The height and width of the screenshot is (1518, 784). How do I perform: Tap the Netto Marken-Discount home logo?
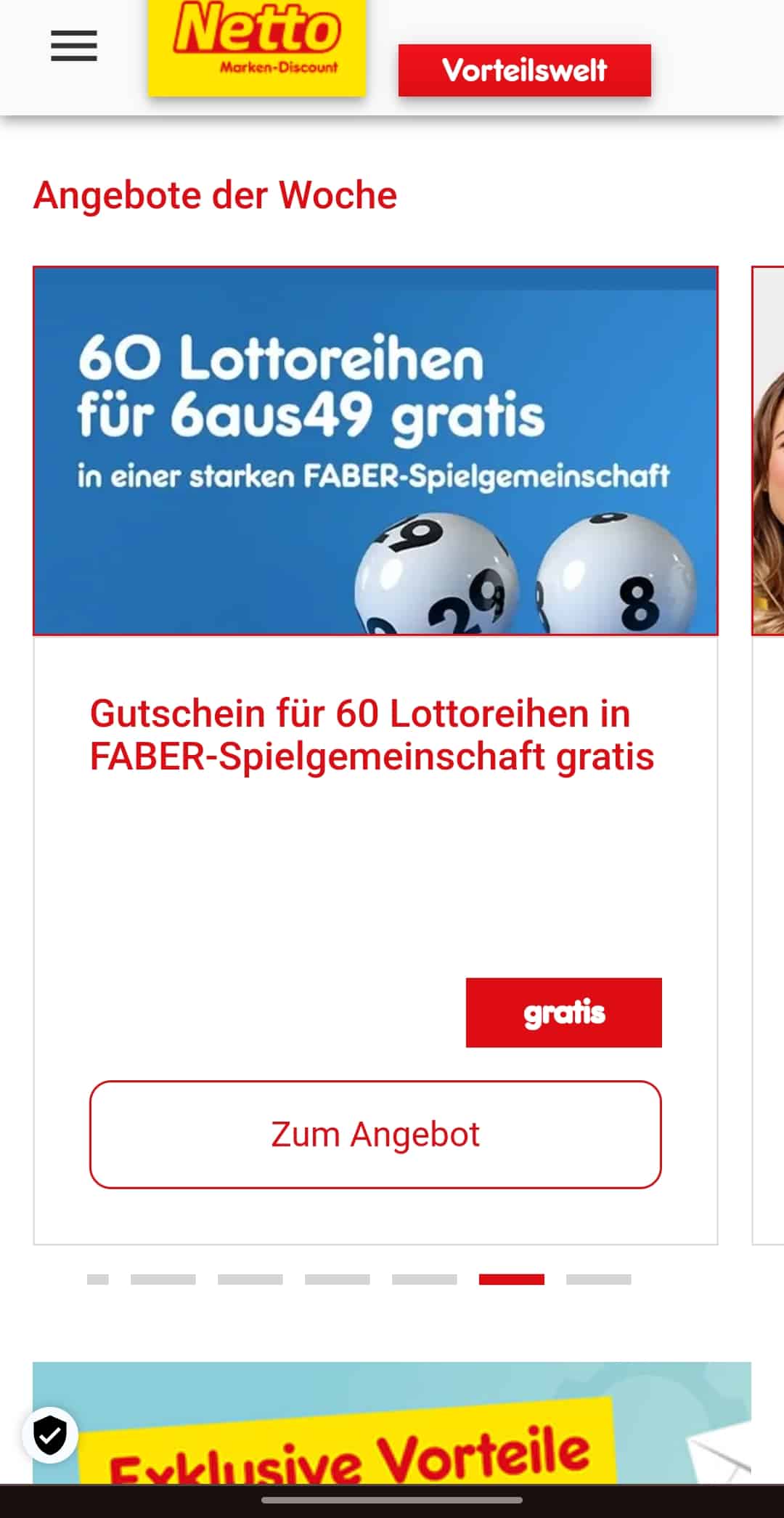click(257, 46)
